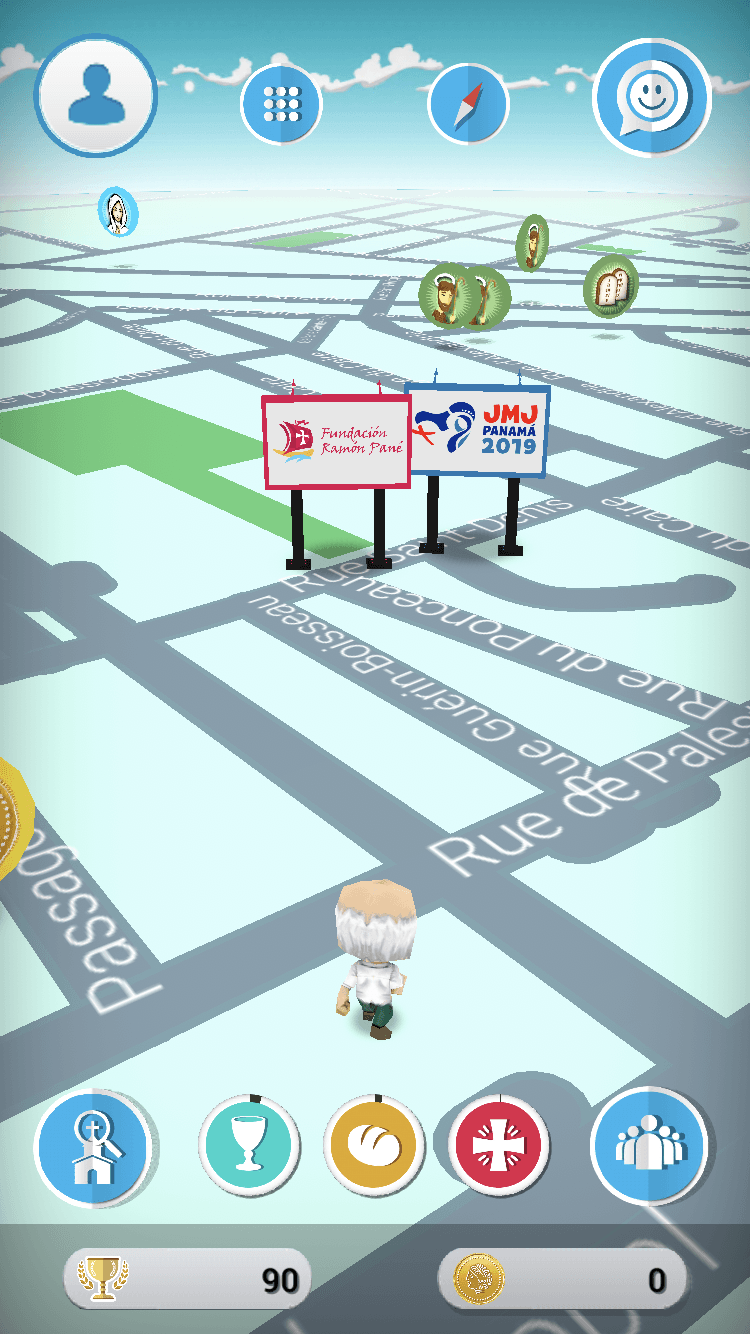This screenshot has height=1334, width=750.
Task: Open the grid menu button
Action: (x=281, y=104)
